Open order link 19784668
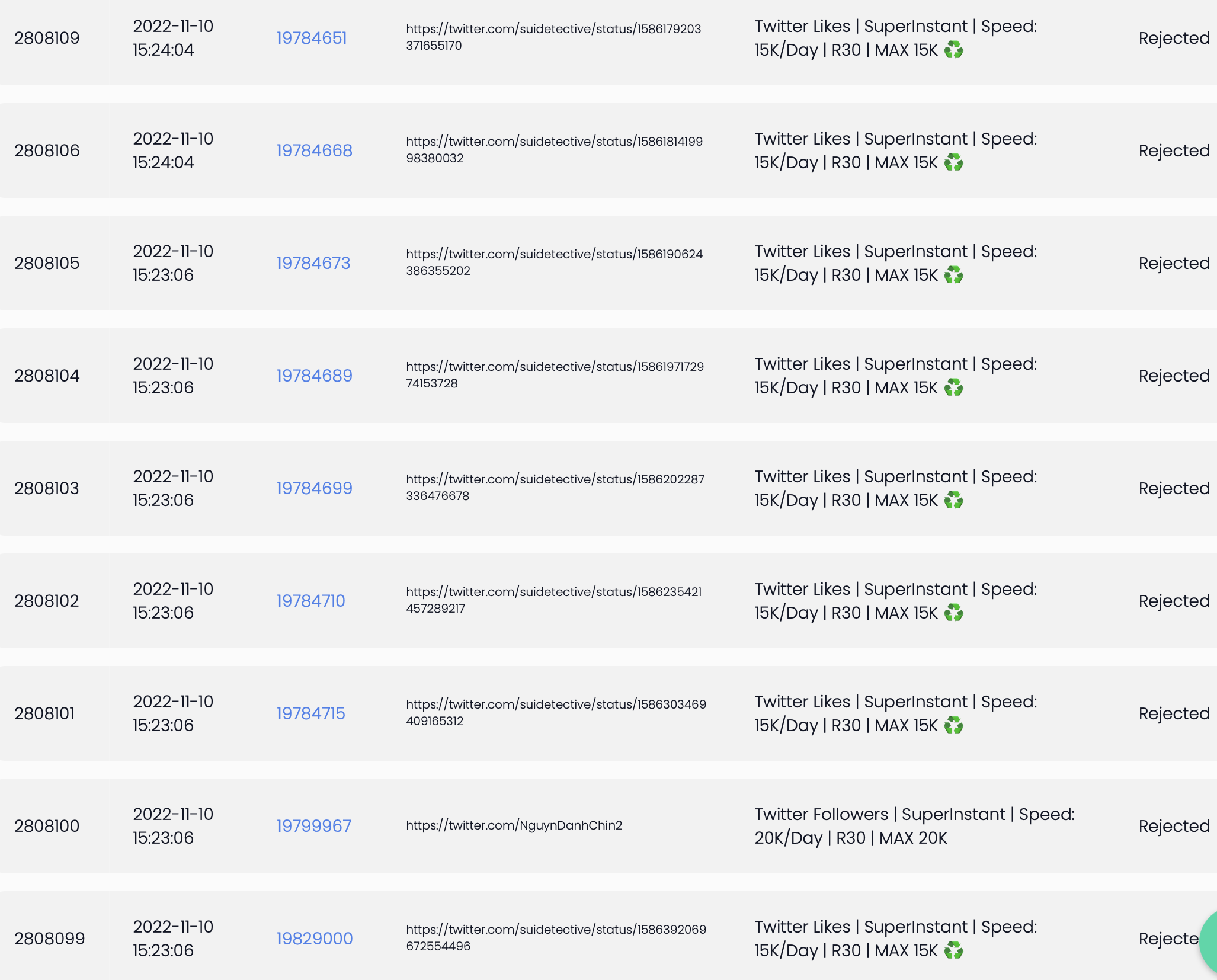This screenshot has height=980, width=1217. point(314,150)
